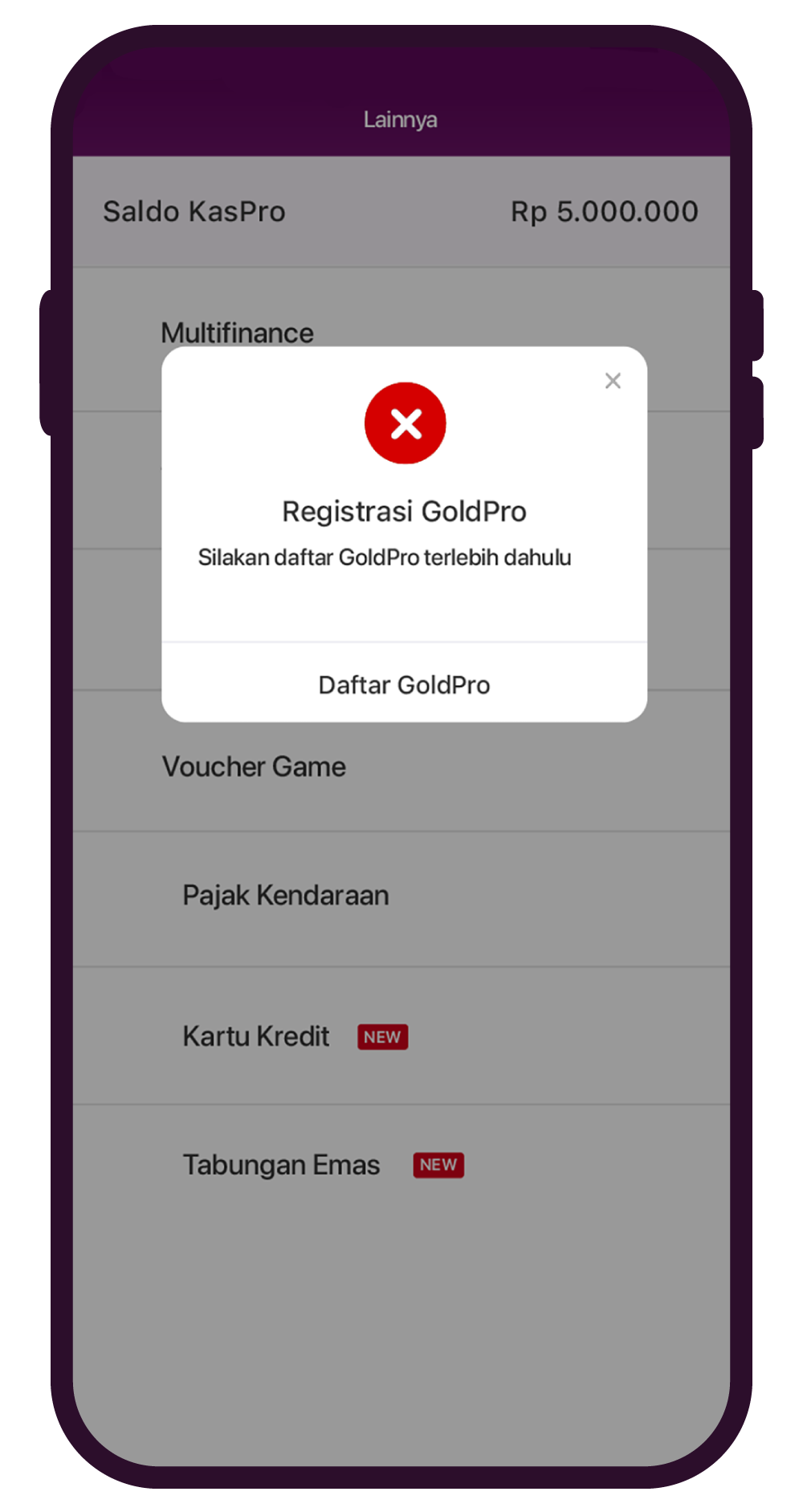Open the Voucher Game row
Image resolution: width=803 pixels, height=1512 pixels.
pos(255,766)
